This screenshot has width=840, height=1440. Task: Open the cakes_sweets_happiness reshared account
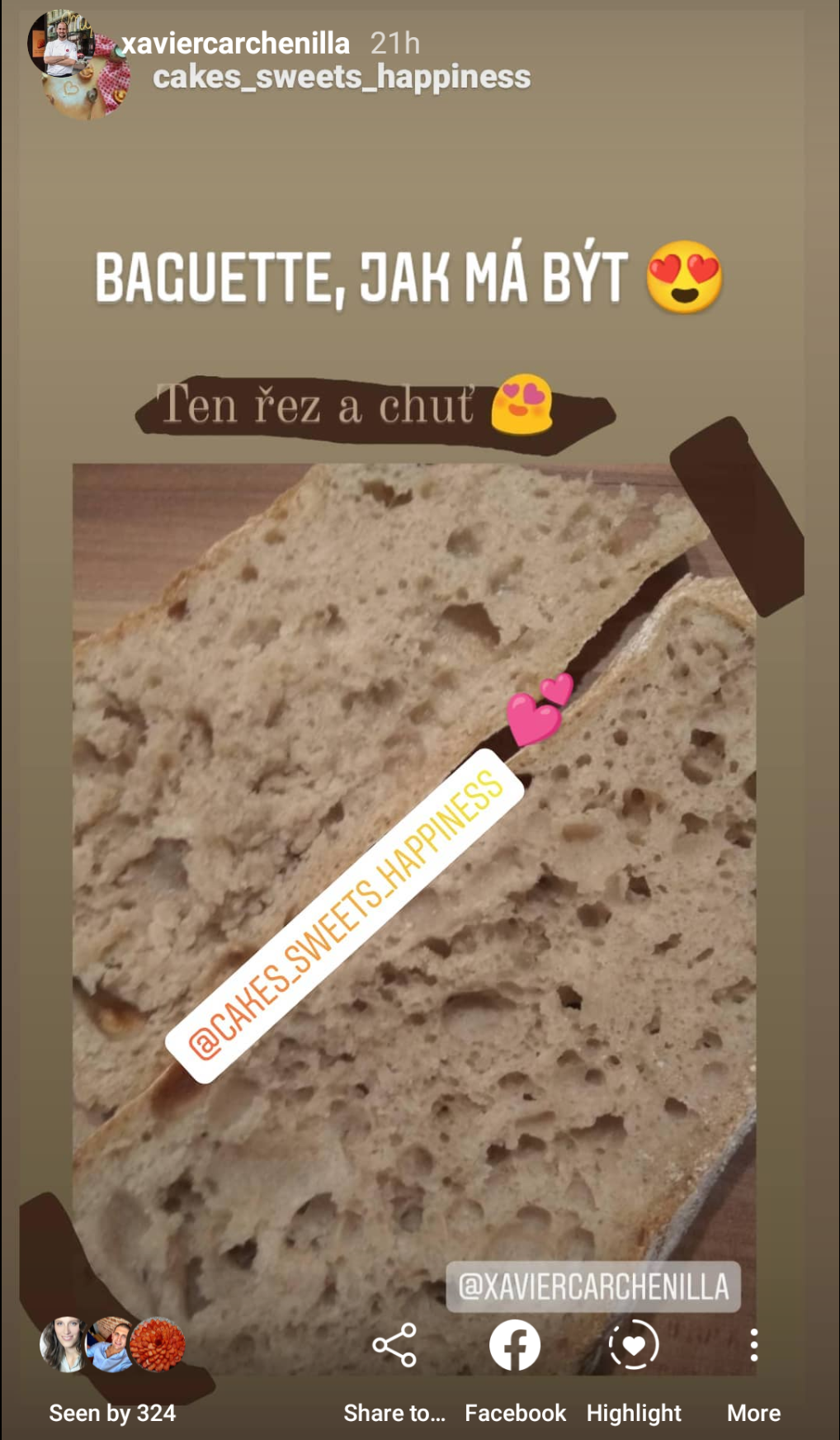(341, 78)
